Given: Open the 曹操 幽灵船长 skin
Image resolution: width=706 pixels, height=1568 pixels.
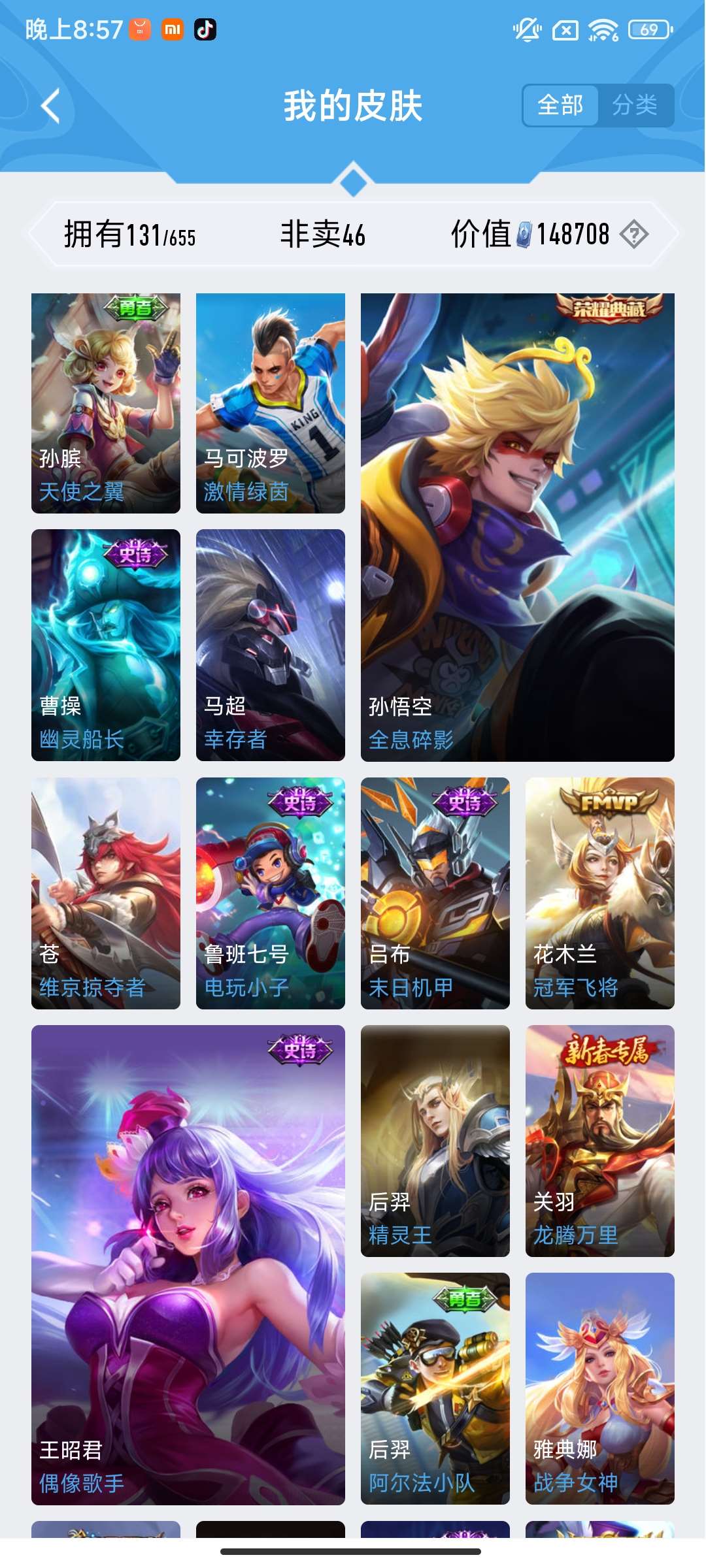Looking at the screenshot, I should (106, 645).
